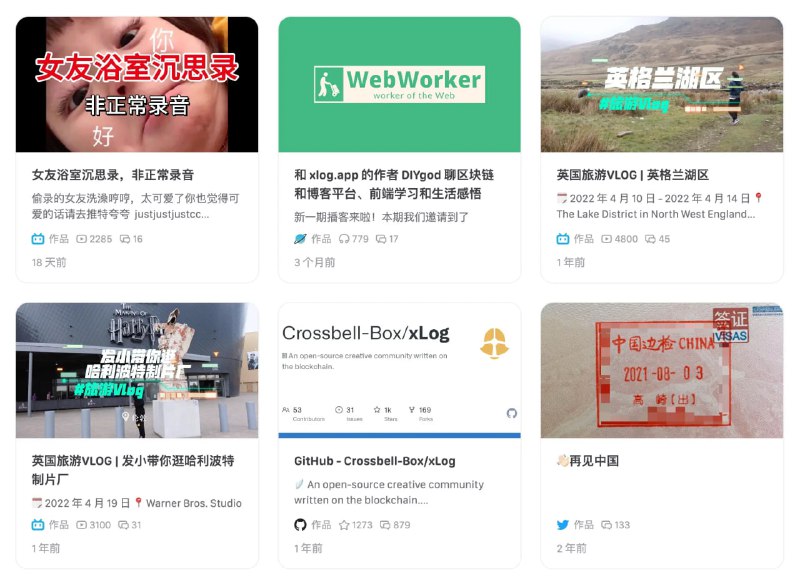800x583 pixels.
Task: Open the WebWorker podcast card with DIYgod
Action: coord(394,183)
